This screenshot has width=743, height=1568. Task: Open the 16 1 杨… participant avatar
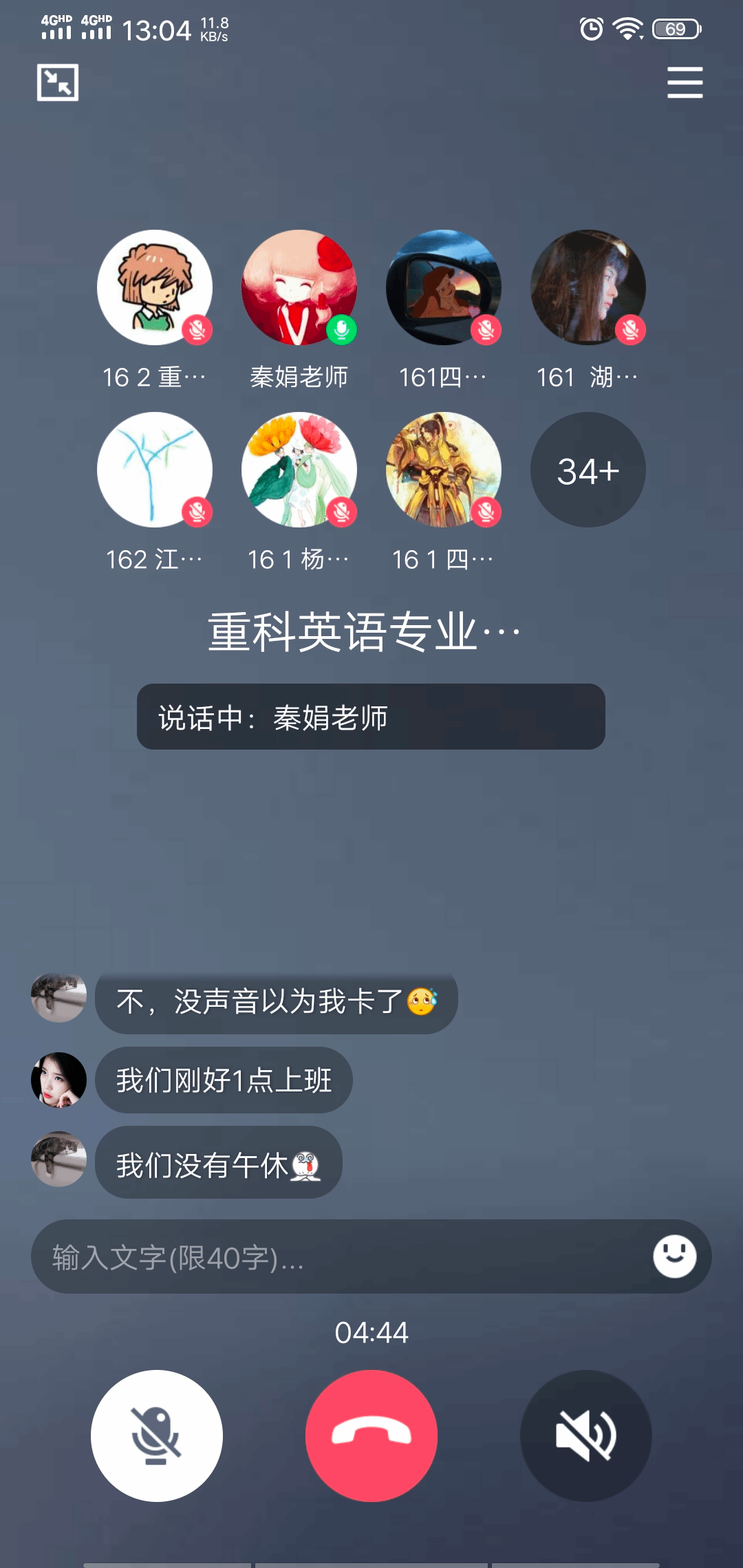(299, 470)
